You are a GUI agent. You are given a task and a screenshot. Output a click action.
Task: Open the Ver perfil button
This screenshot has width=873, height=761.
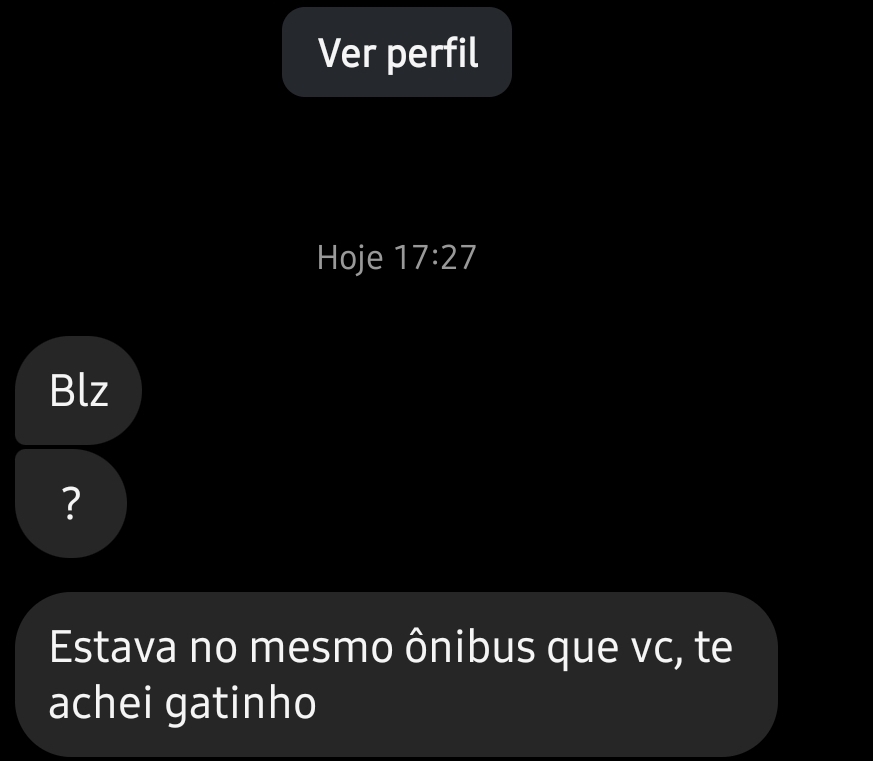coord(397,52)
